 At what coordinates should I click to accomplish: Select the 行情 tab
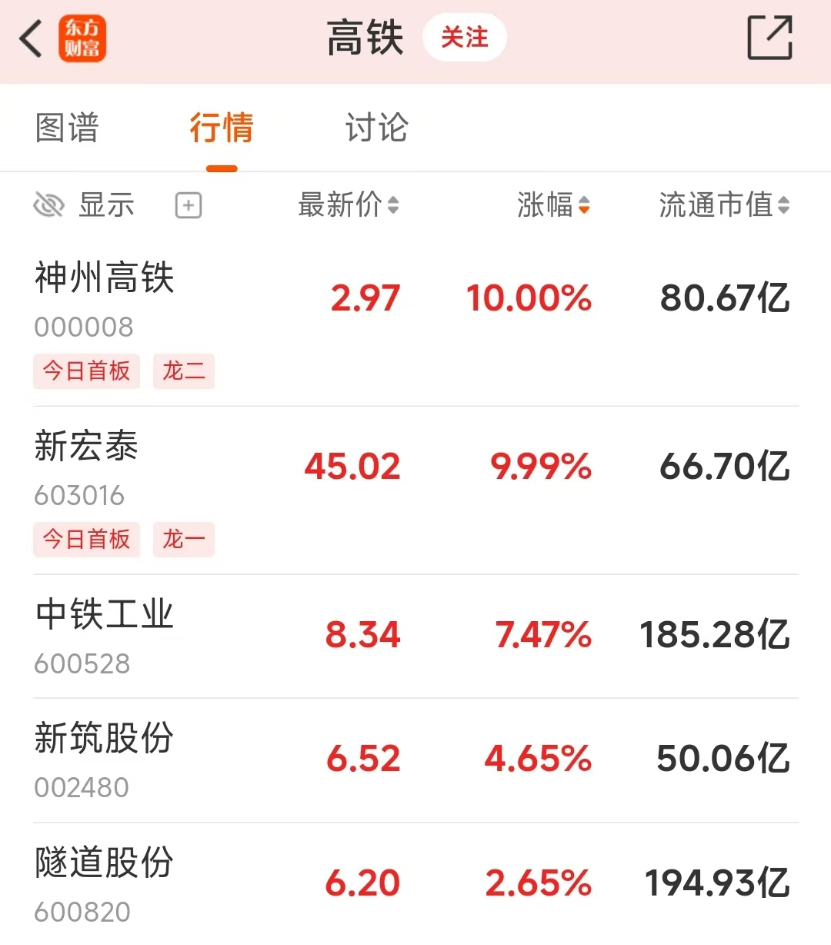[221, 128]
